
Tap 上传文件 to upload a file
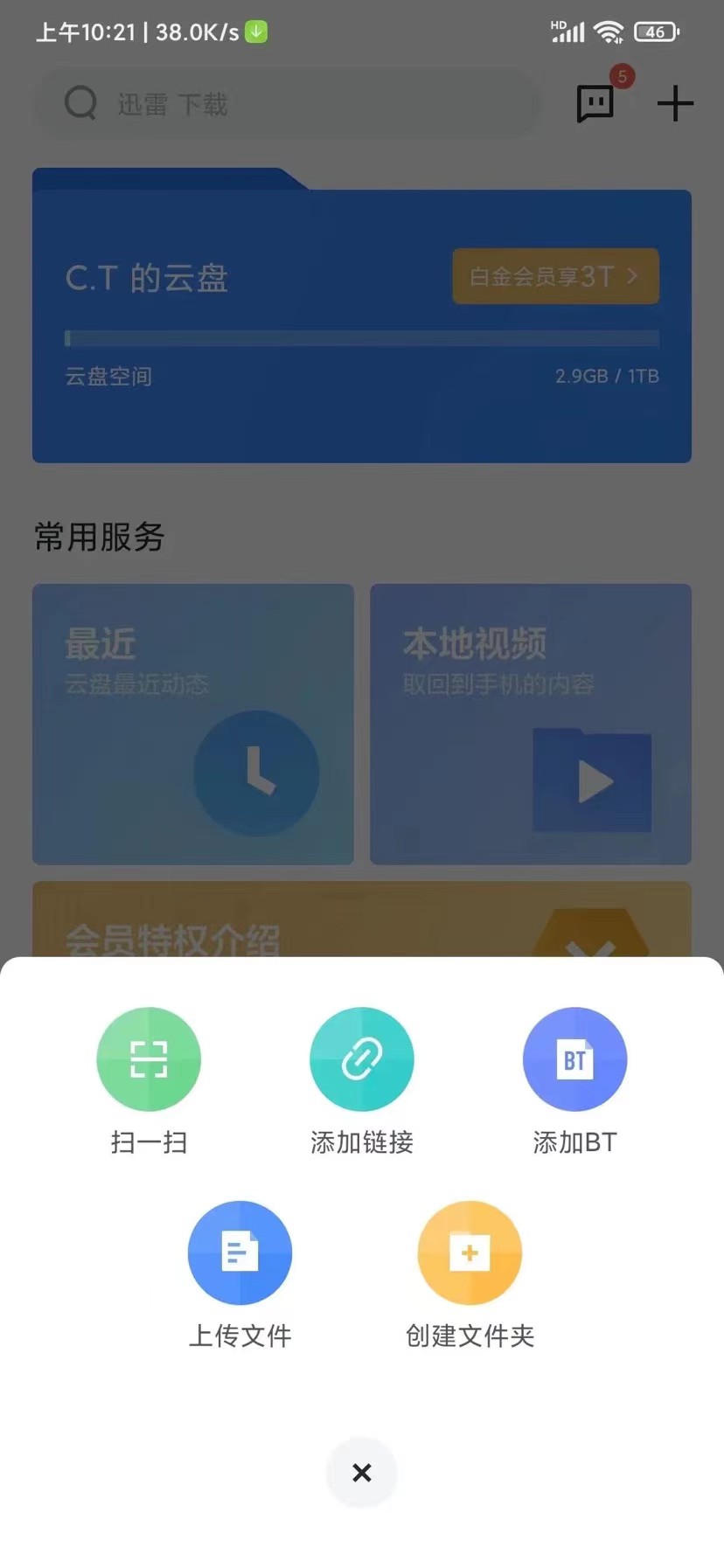click(x=240, y=1252)
